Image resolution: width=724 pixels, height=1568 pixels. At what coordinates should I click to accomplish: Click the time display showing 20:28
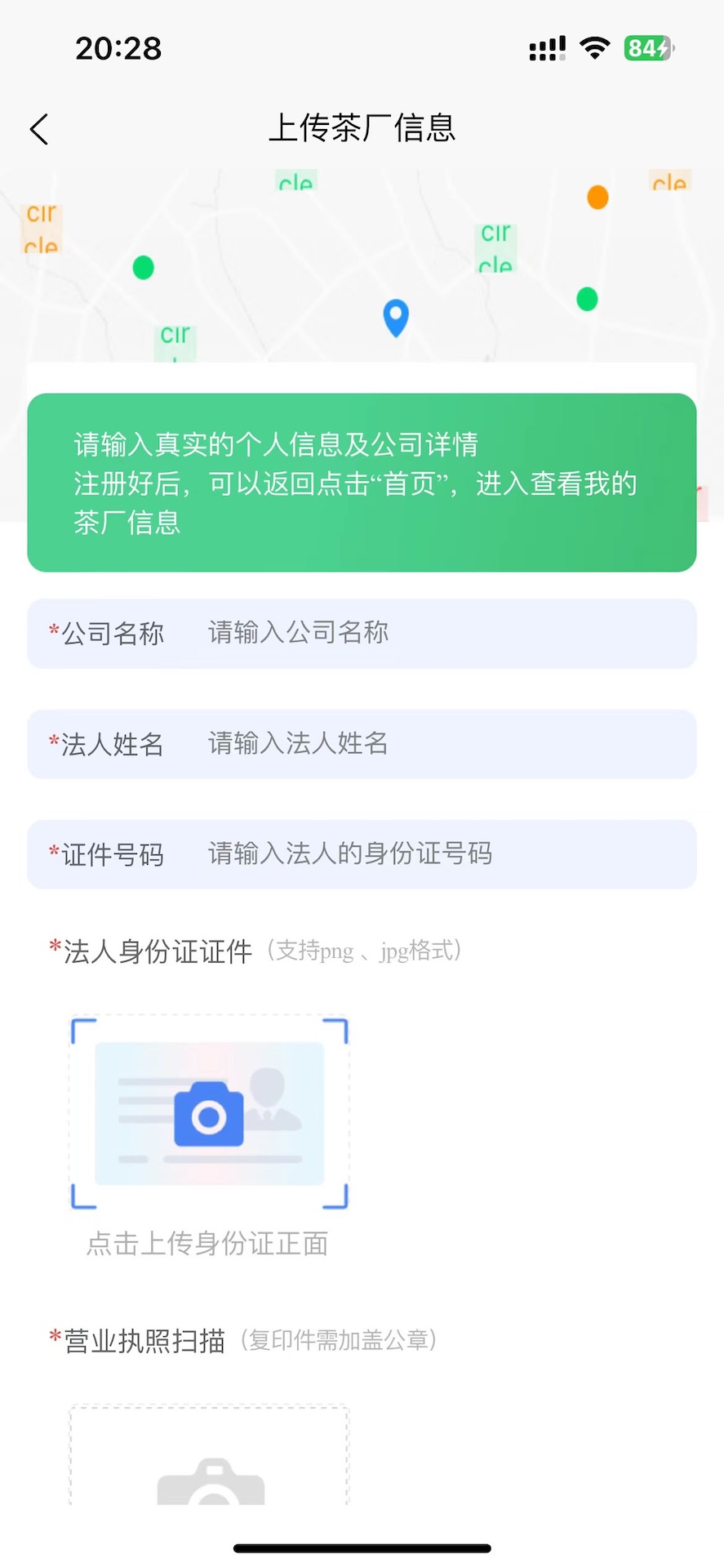click(x=118, y=47)
